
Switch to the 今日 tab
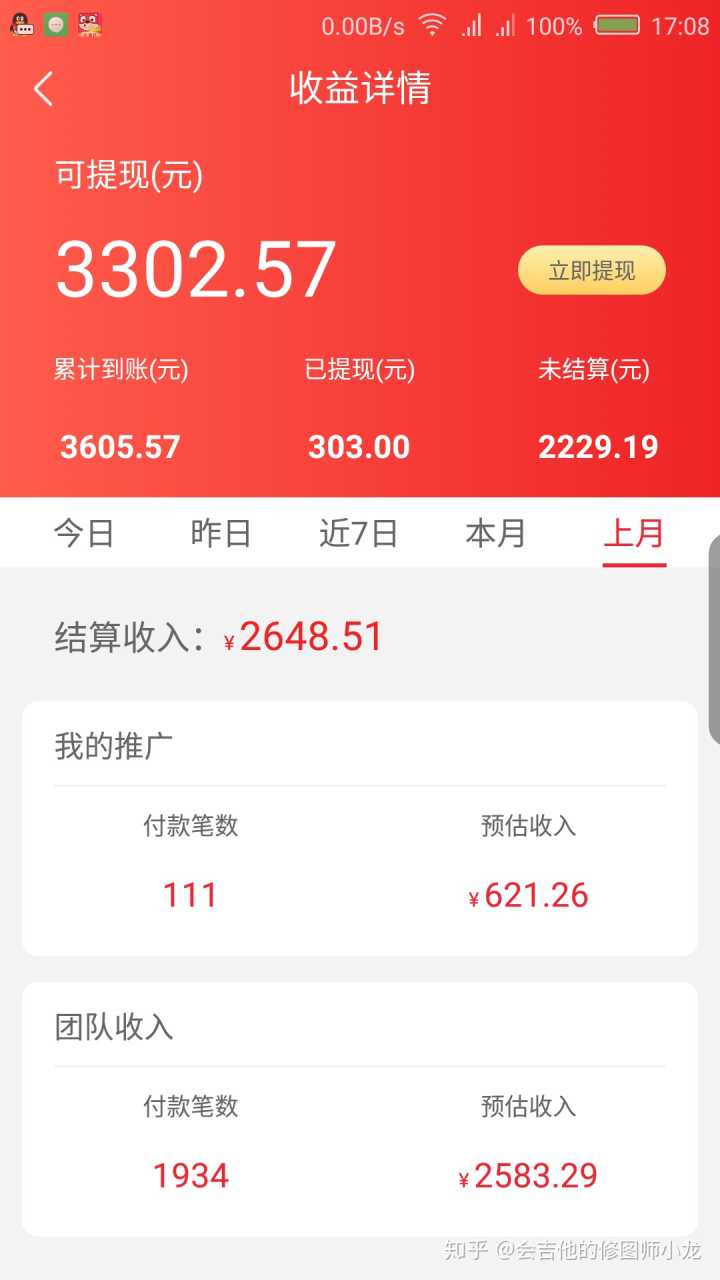(84, 533)
